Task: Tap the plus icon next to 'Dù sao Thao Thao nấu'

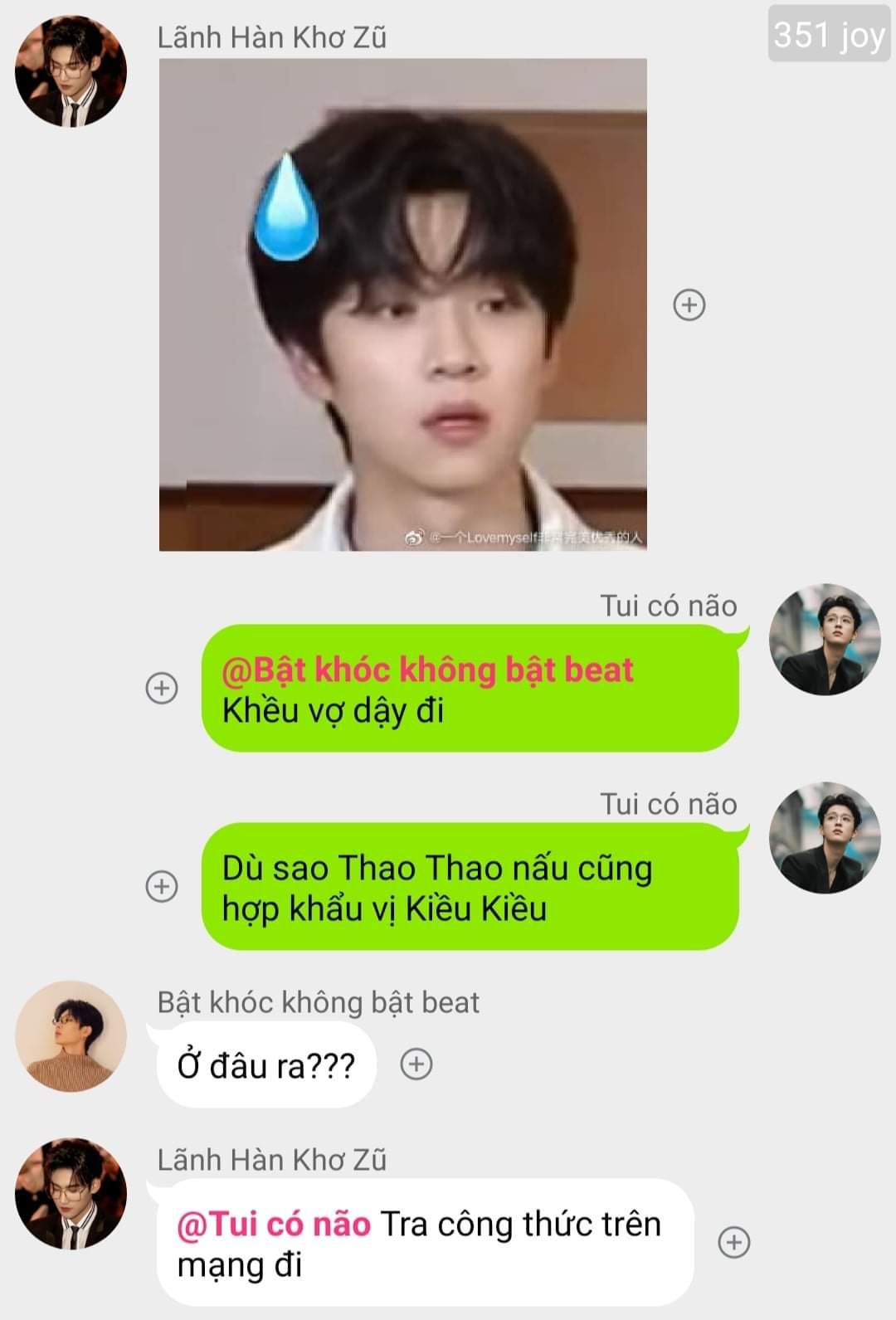Action: [162, 886]
